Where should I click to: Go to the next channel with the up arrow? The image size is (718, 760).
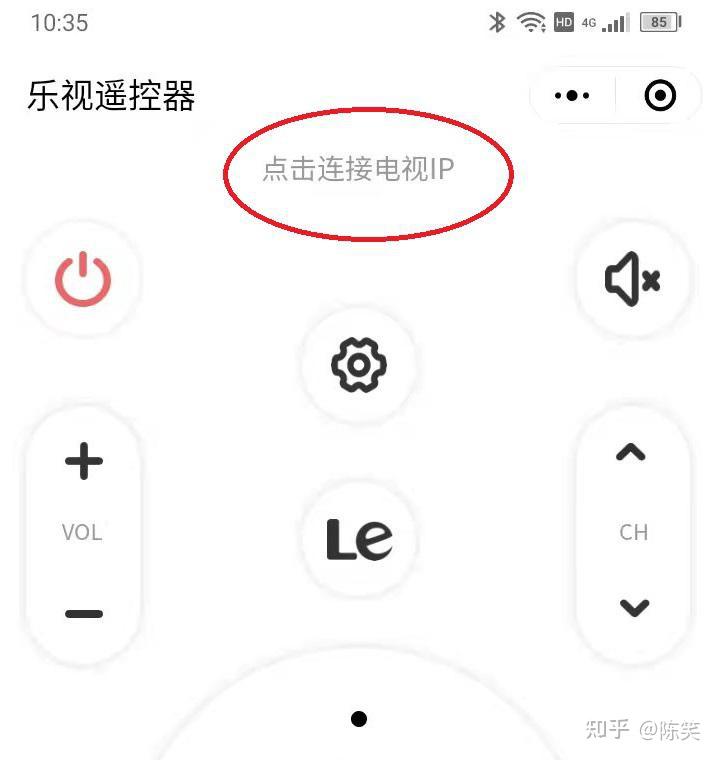(632, 453)
